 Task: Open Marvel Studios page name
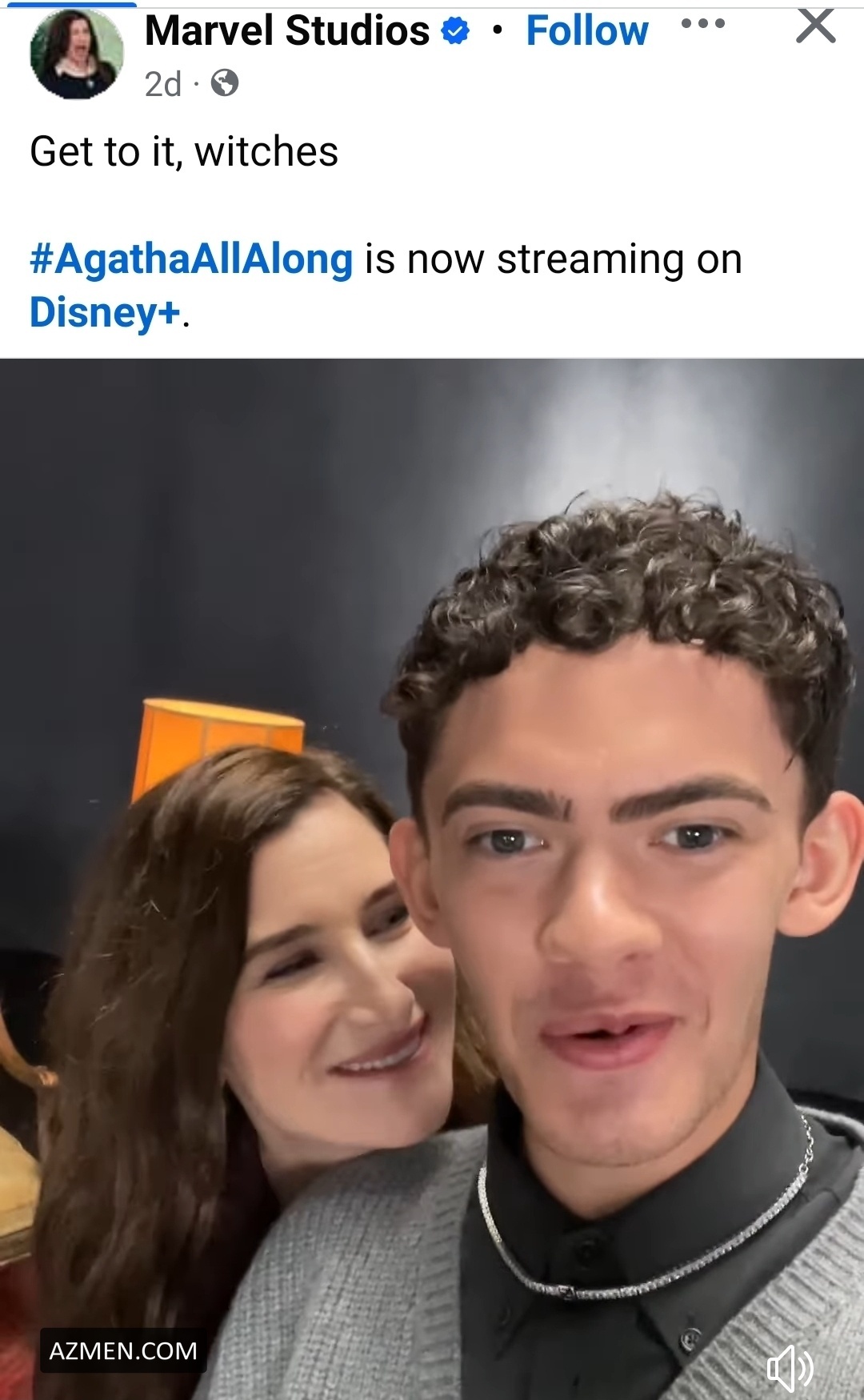(287, 31)
